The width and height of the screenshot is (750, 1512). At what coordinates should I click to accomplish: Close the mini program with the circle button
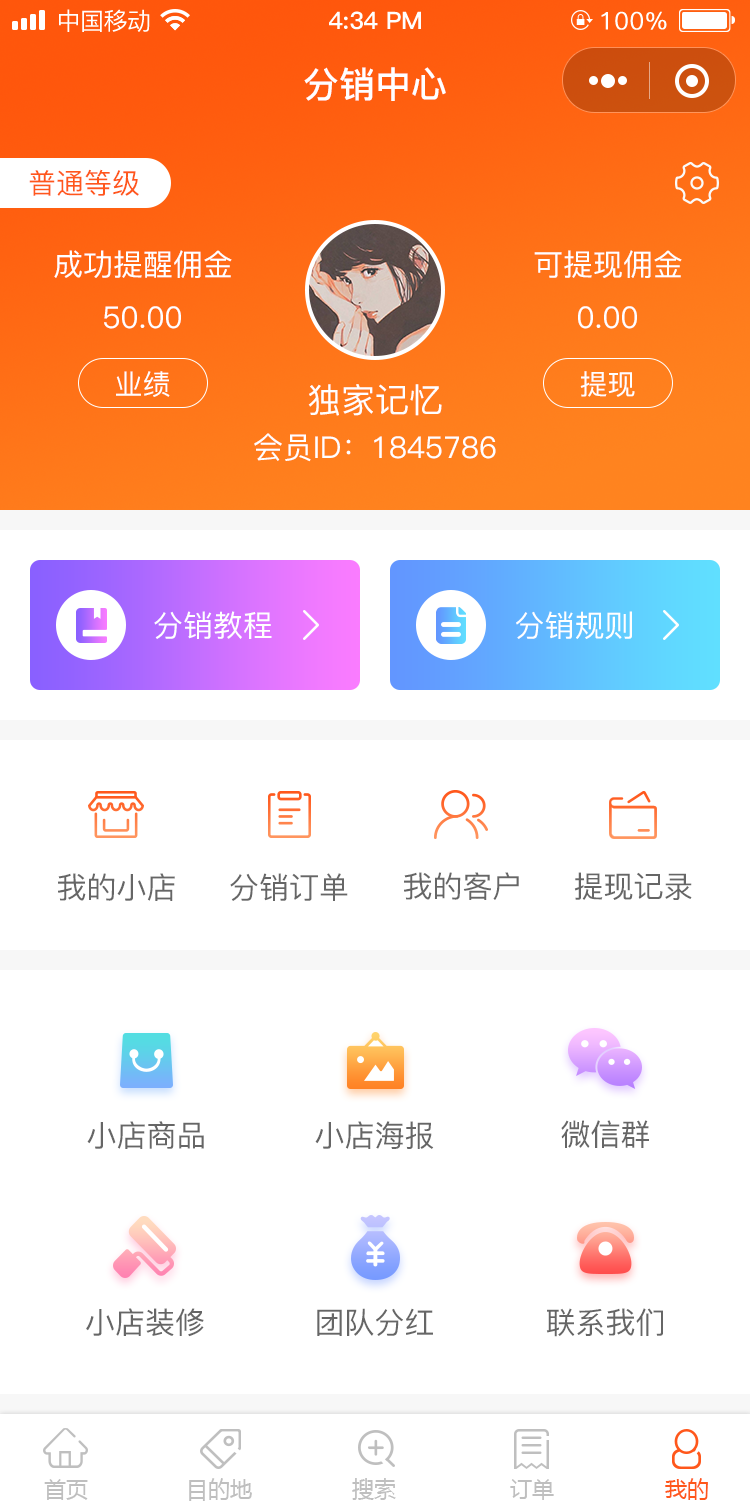[x=692, y=81]
